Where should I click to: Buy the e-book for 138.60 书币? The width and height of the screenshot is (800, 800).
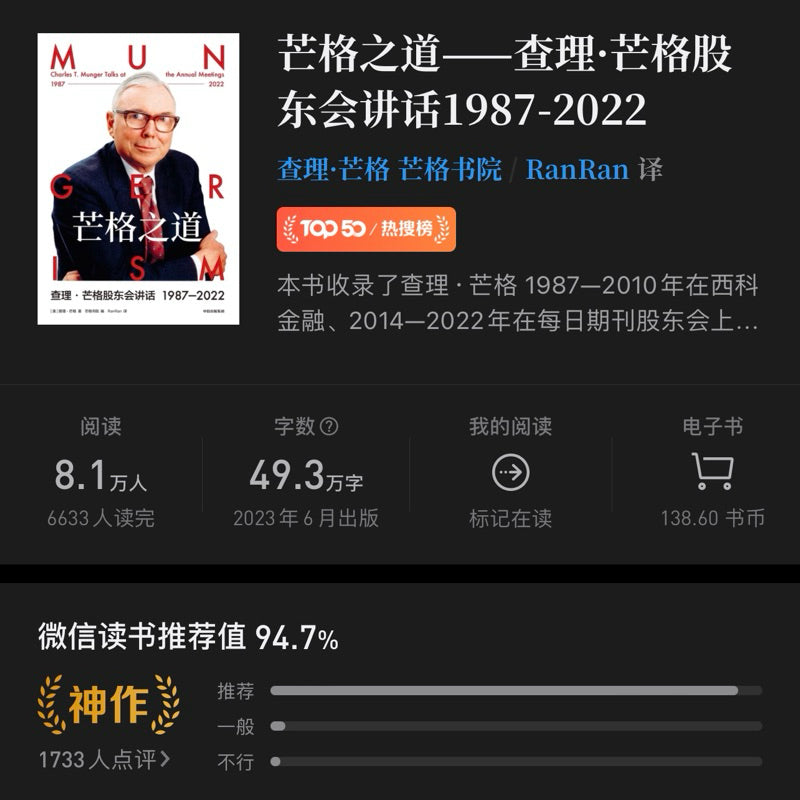click(x=712, y=473)
